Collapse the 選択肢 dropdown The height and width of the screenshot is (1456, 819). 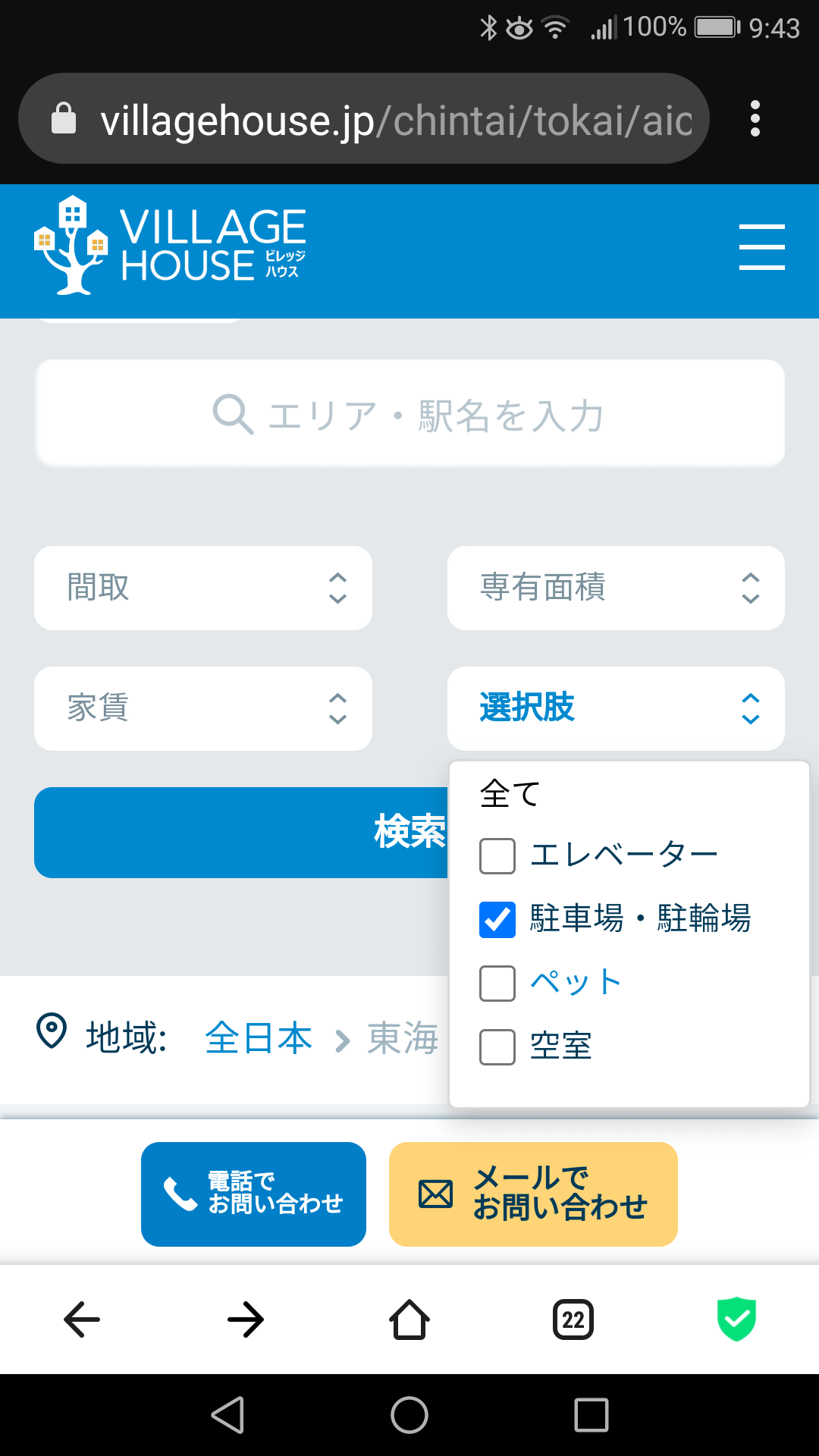(x=616, y=708)
